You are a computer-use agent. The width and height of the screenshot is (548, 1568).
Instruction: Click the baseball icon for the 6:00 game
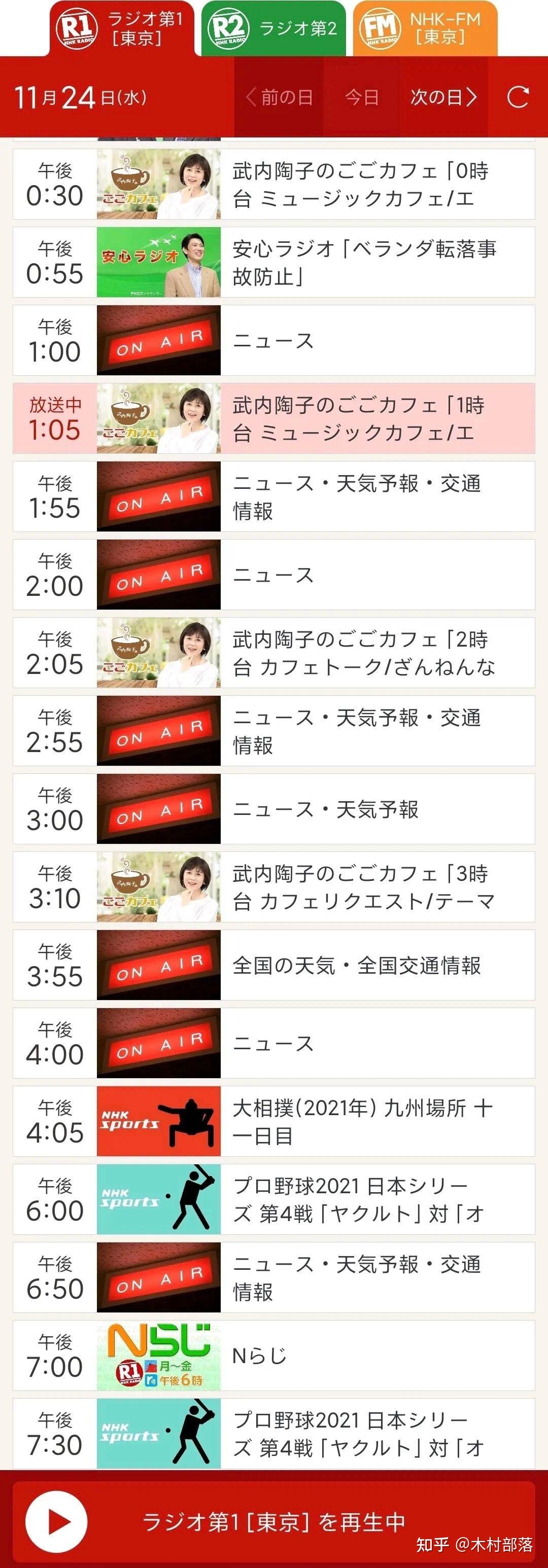click(x=158, y=1197)
